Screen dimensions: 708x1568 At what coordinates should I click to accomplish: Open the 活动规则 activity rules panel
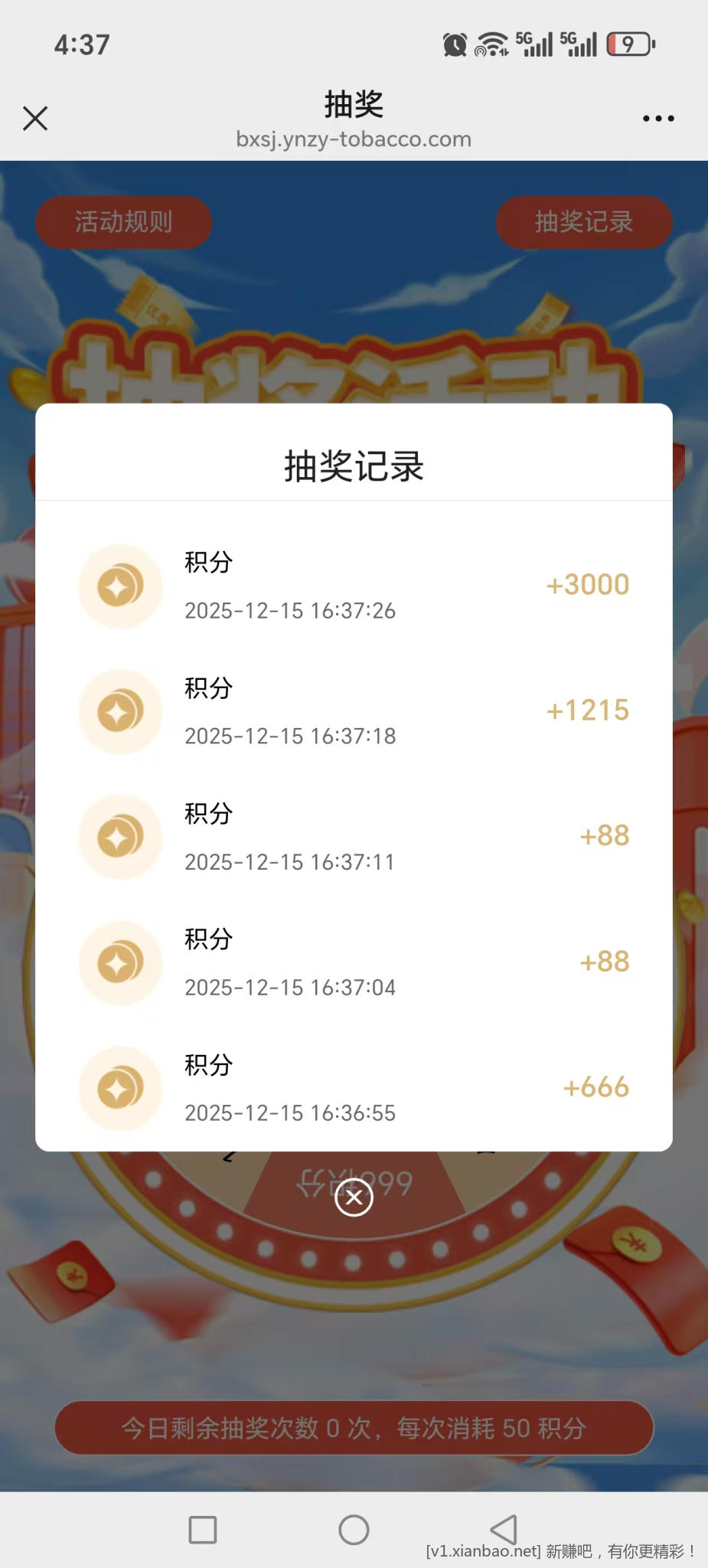pyautogui.click(x=123, y=222)
